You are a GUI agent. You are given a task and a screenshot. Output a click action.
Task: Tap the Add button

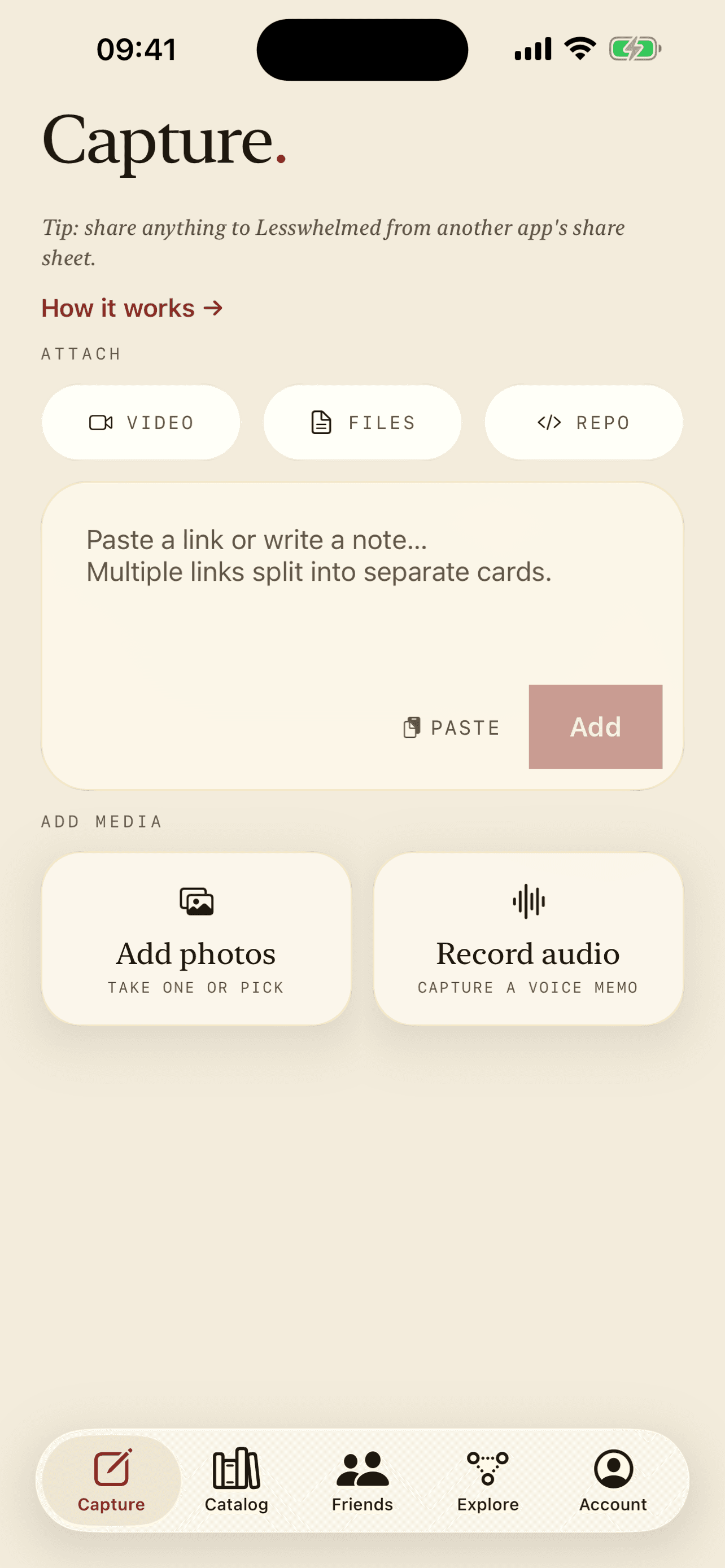[x=595, y=727]
